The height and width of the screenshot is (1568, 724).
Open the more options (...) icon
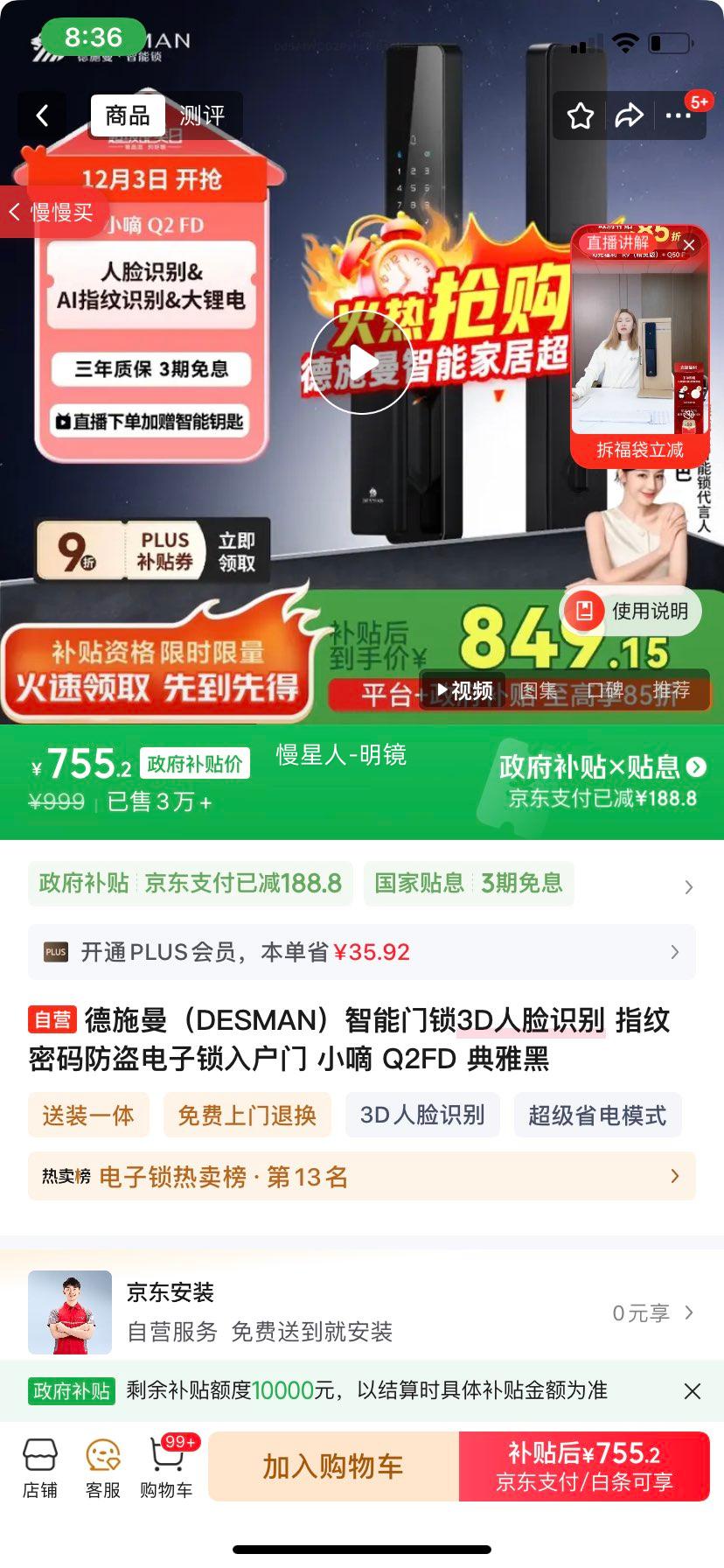point(679,115)
